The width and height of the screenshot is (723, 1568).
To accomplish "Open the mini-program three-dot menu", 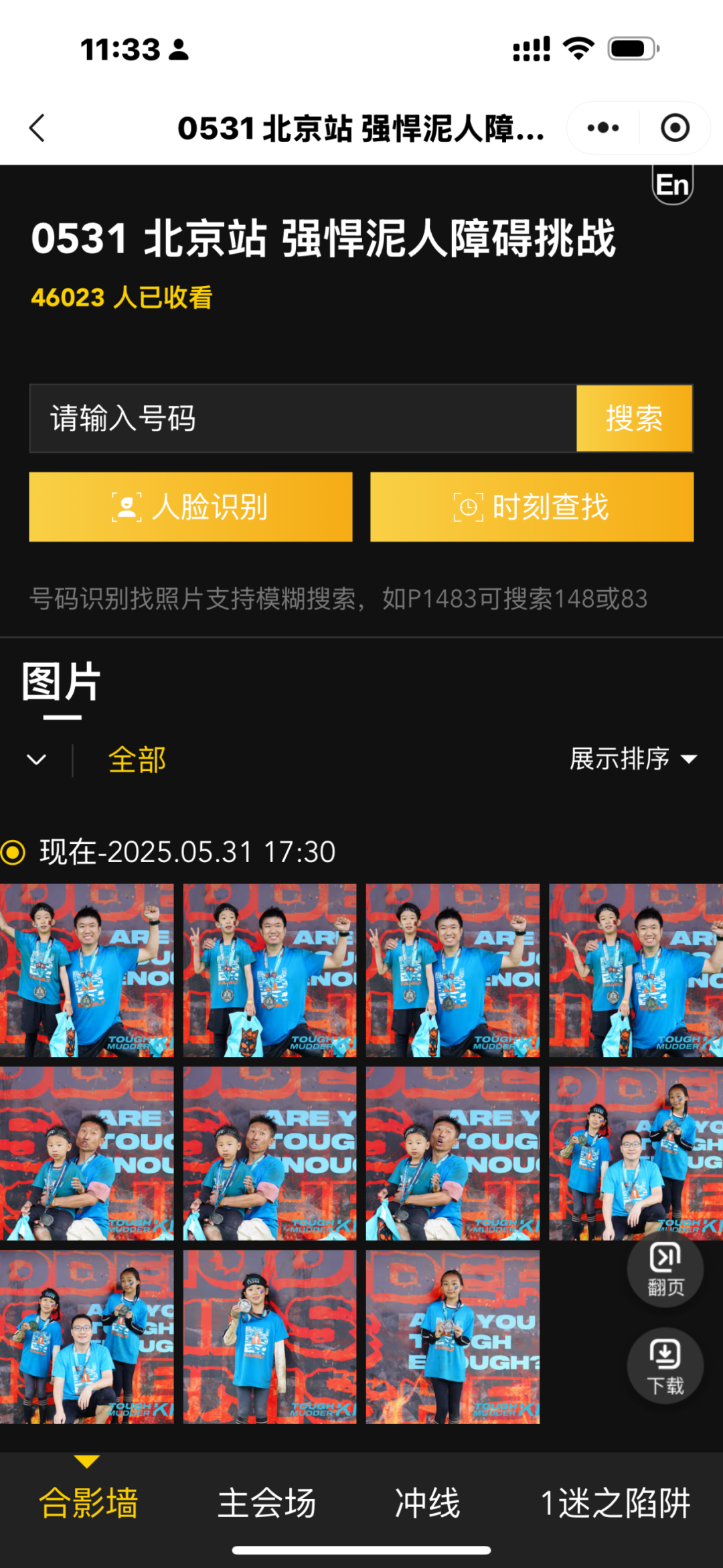I will tap(602, 128).
